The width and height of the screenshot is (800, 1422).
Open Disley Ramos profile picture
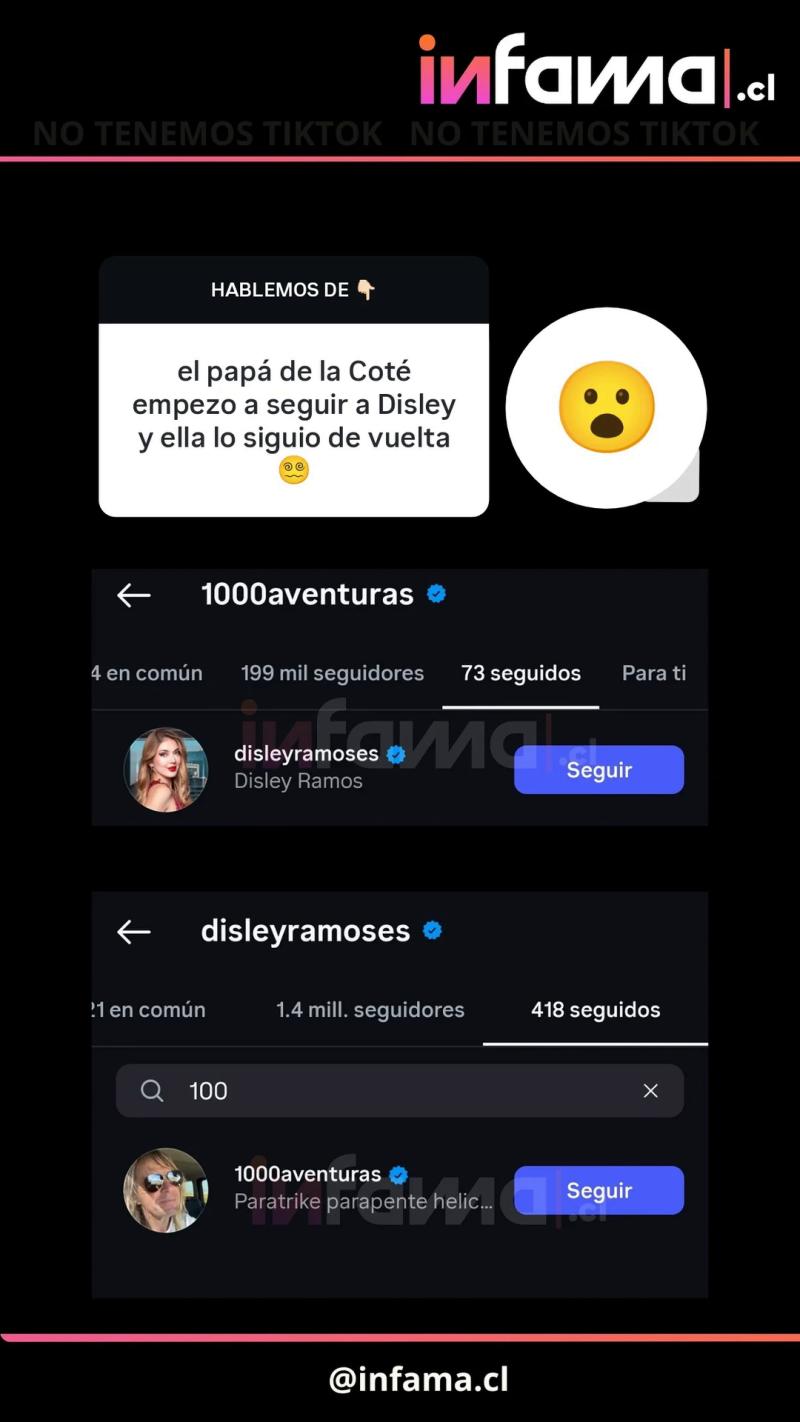point(166,769)
